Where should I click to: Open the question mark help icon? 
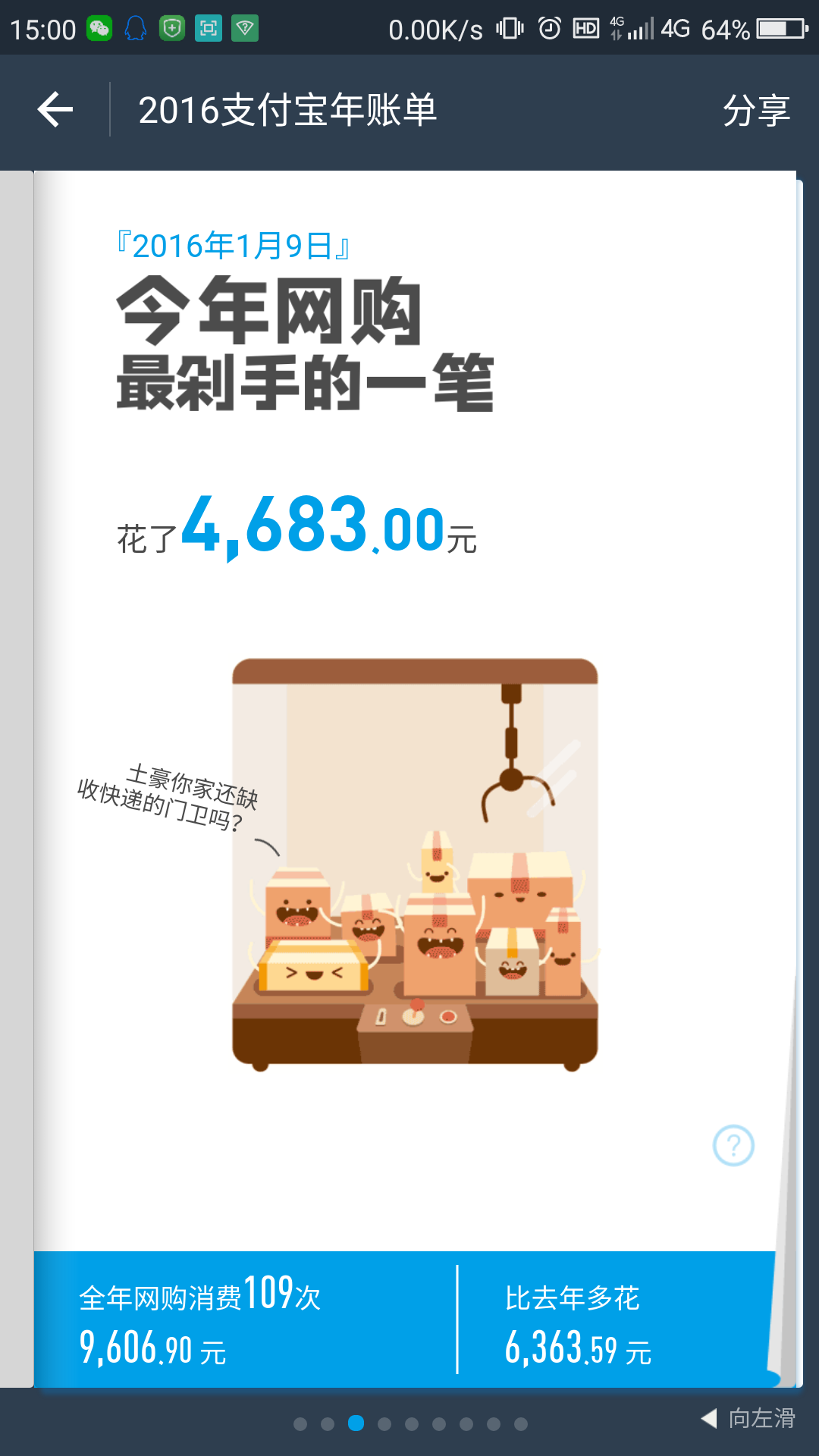733,1146
